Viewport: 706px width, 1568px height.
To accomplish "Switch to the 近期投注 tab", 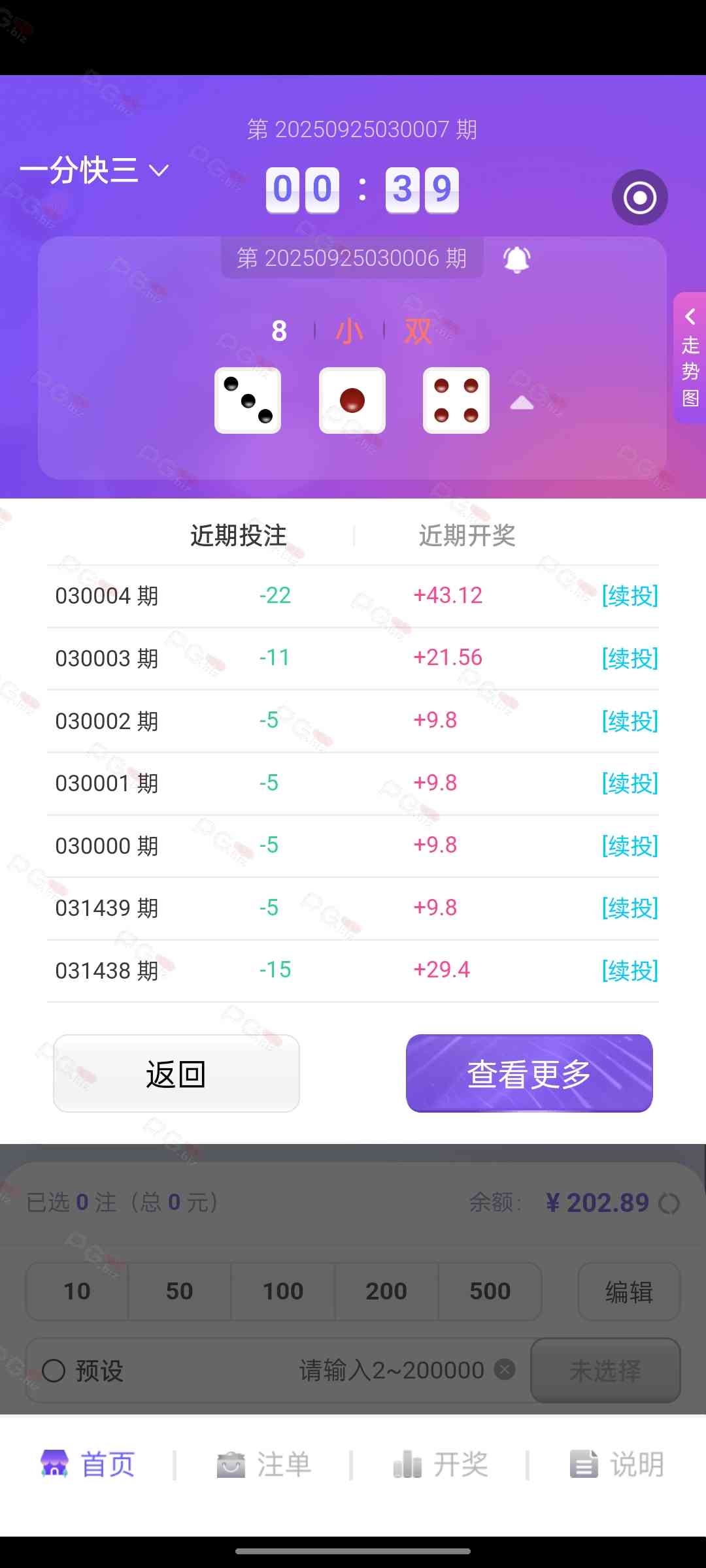I will 239,536.
